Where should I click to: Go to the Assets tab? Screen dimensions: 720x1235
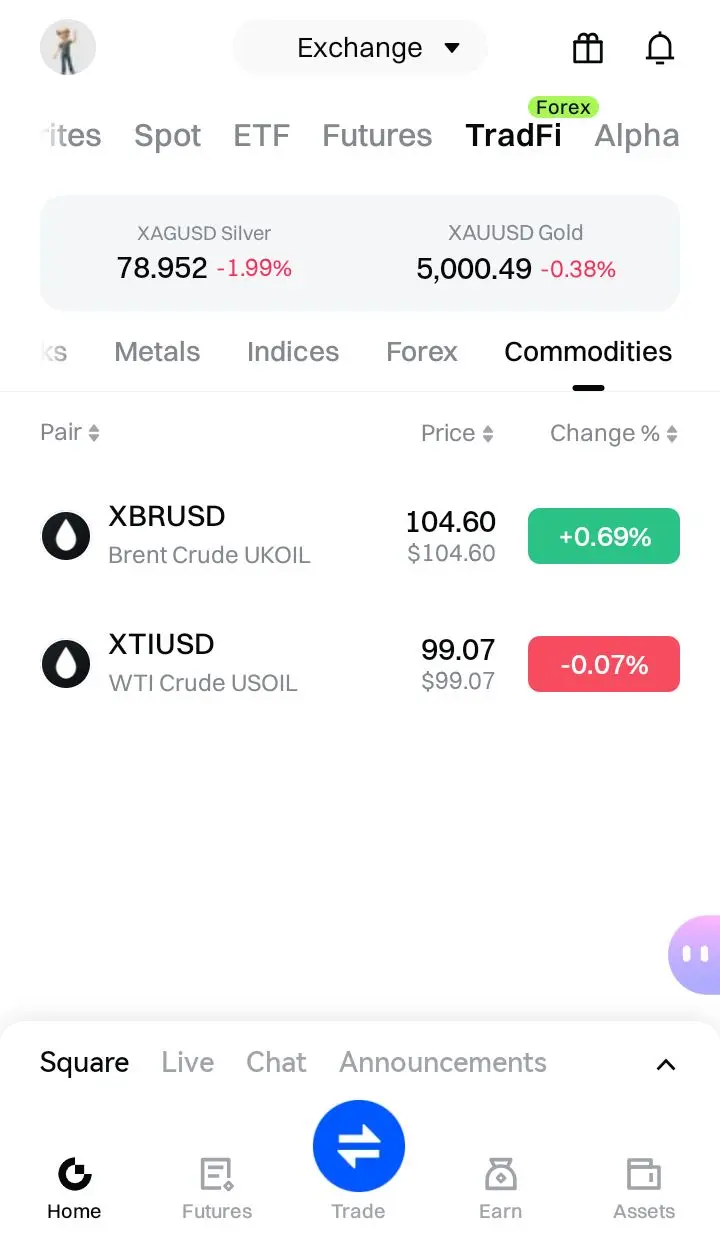[x=644, y=1186]
